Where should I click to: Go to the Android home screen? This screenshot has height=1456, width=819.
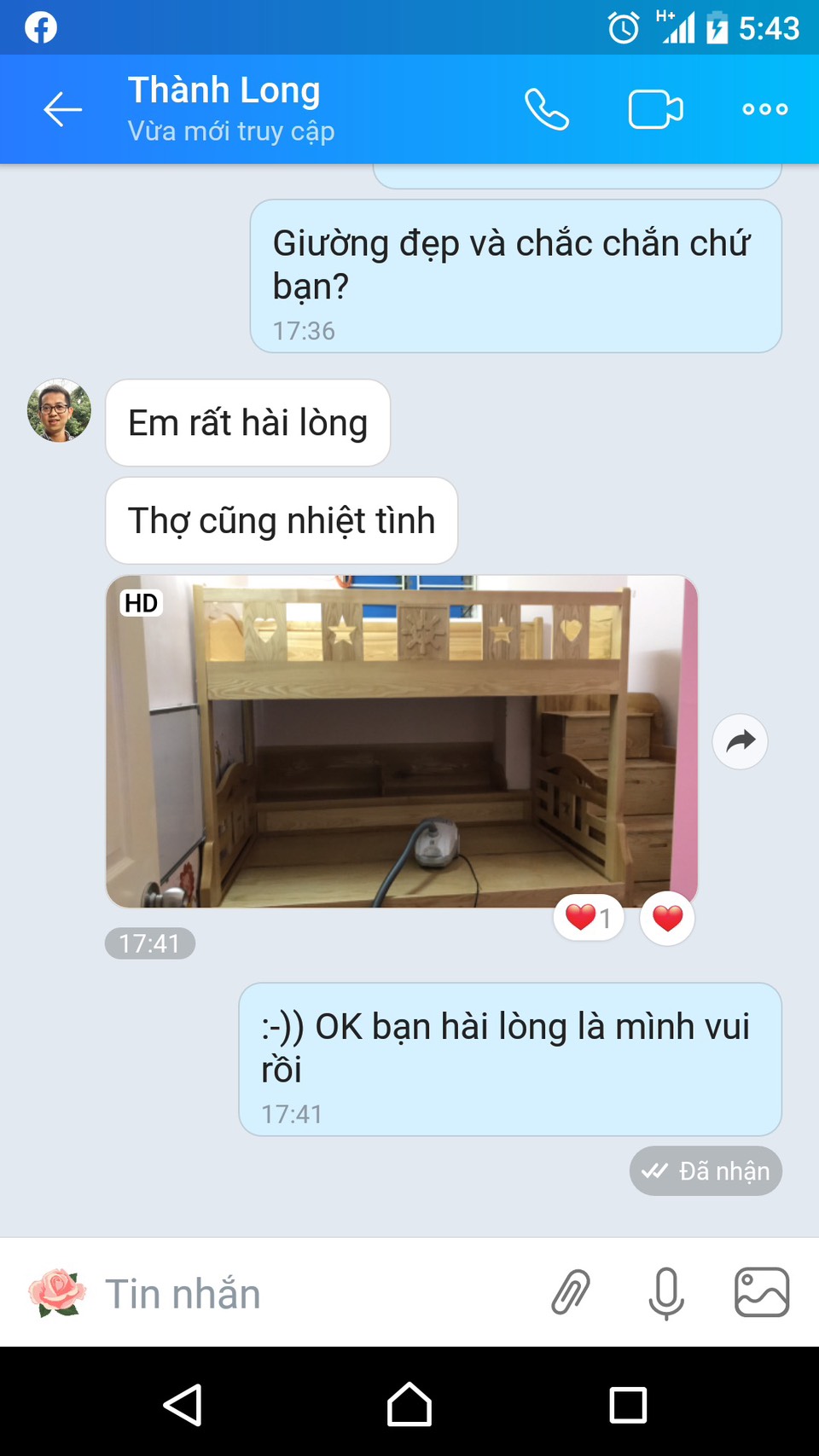pyautogui.click(x=409, y=1404)
